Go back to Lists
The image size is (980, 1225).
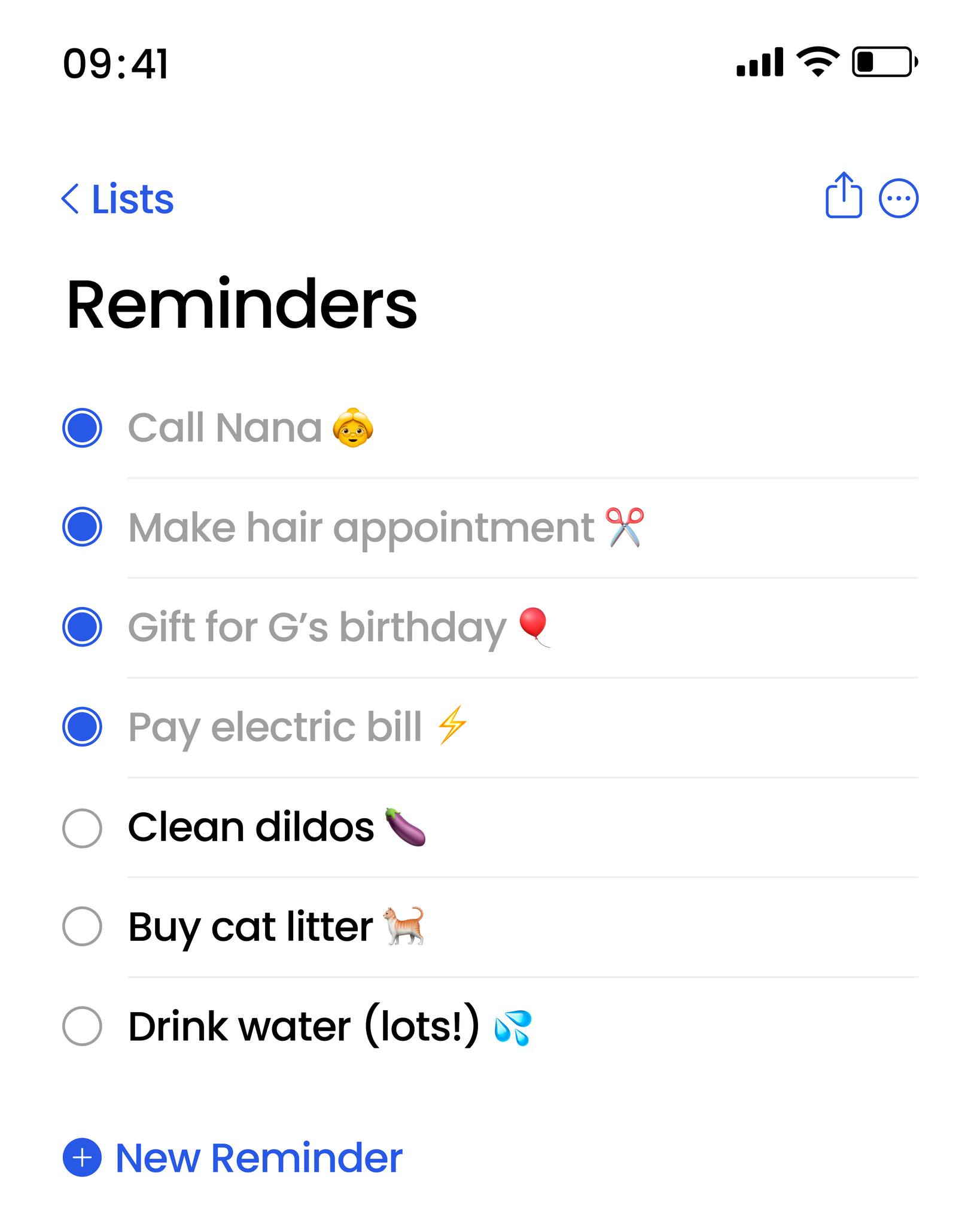tap(118, 199)
